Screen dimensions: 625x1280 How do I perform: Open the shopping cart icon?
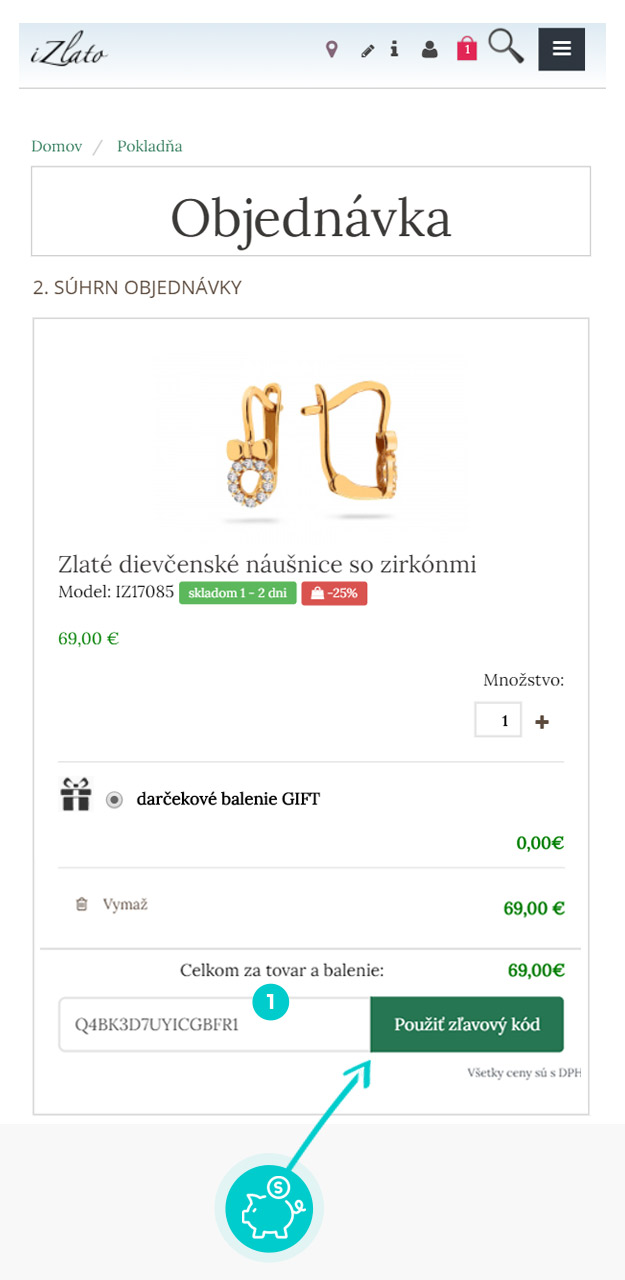coord(467,48)
